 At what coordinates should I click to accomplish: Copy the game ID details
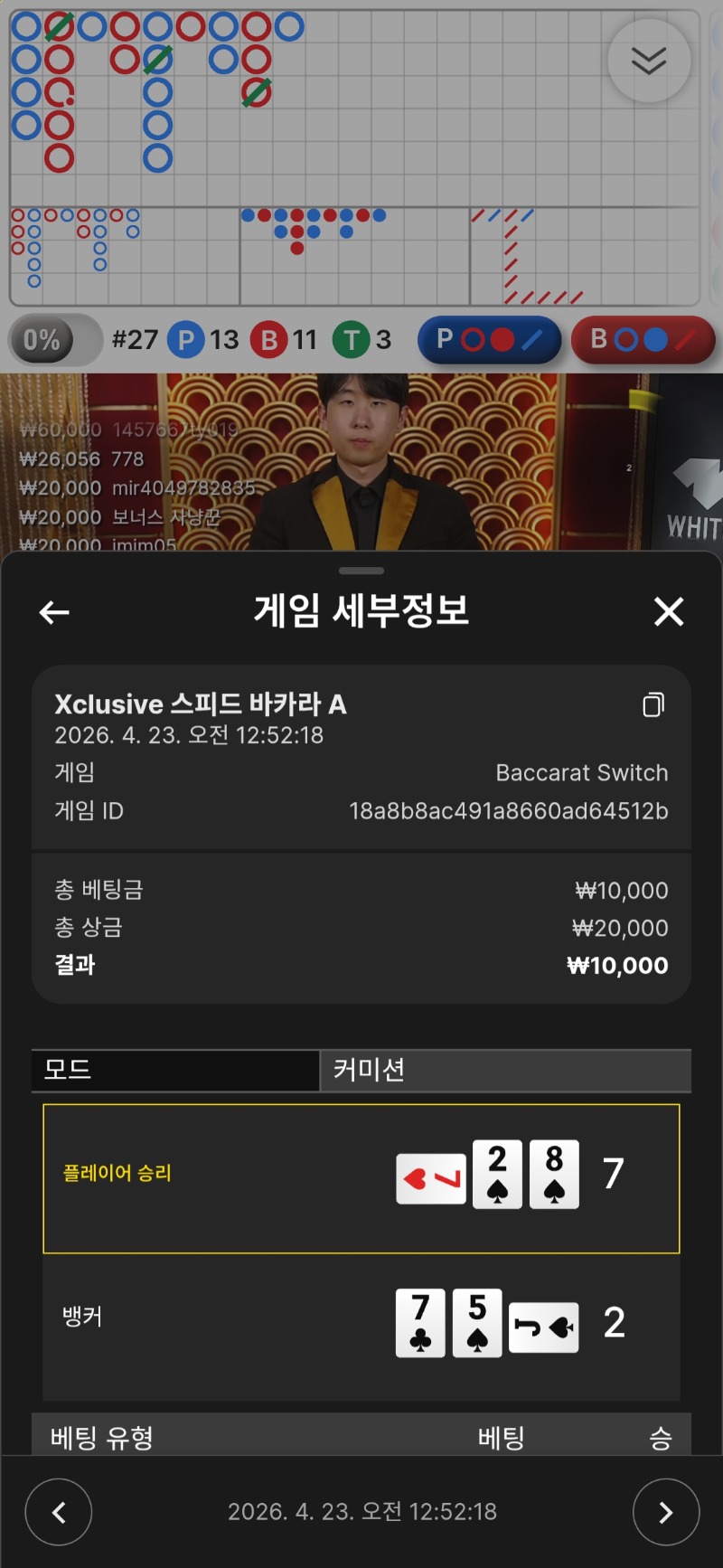(653, 704)
